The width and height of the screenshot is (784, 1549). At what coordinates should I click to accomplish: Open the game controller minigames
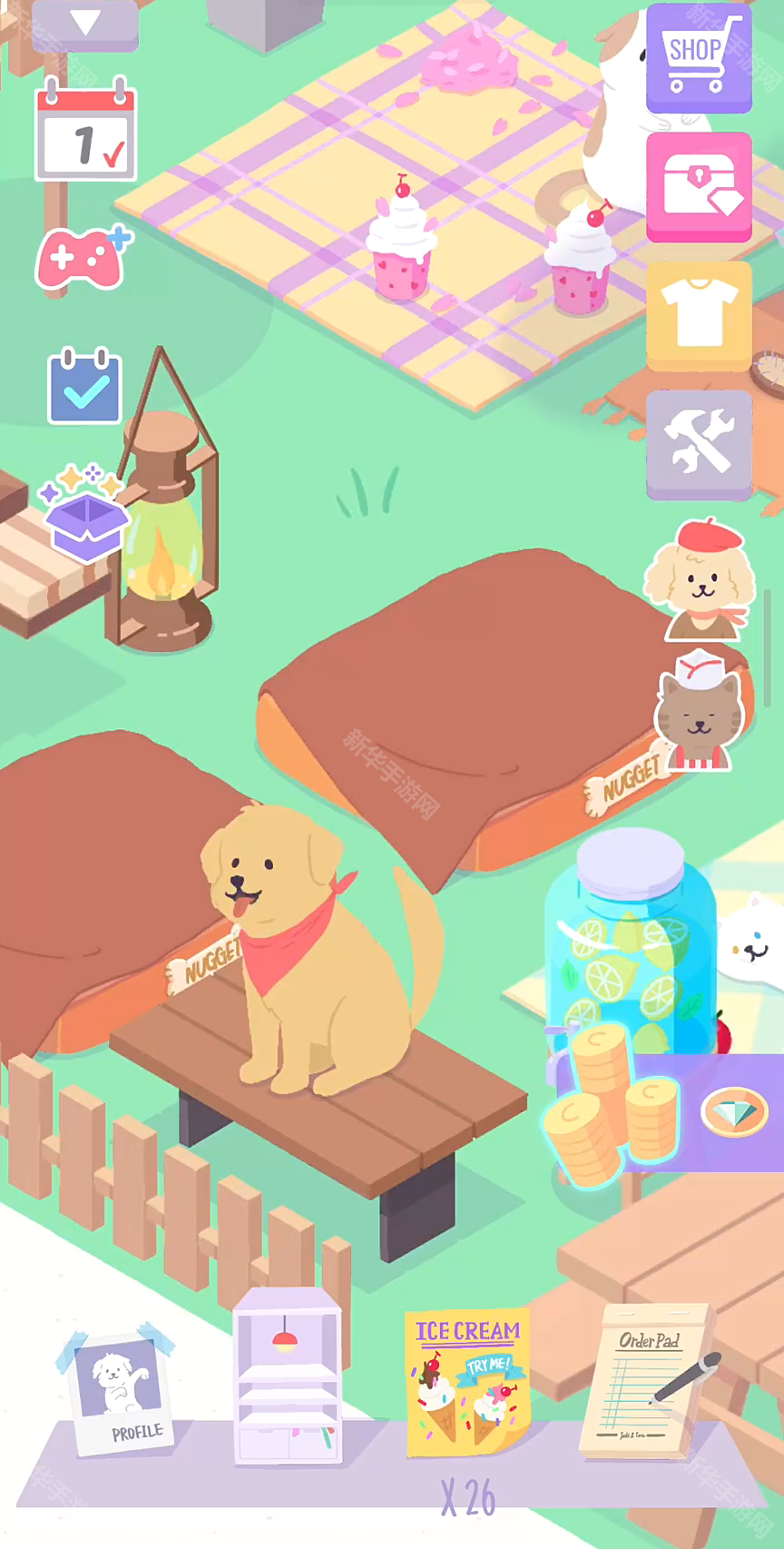(x=82, y=257)
